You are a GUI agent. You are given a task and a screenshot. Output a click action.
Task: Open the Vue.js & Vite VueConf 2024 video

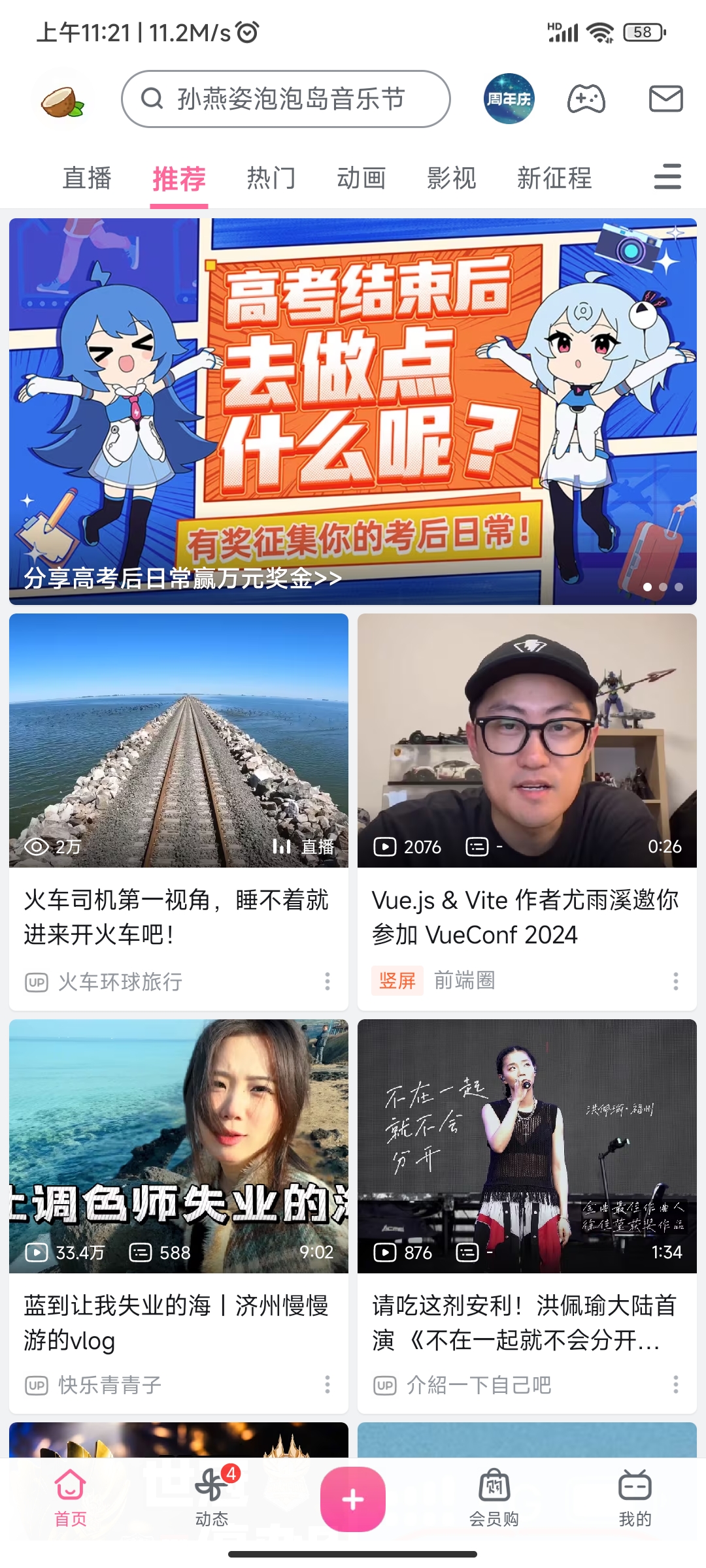point(527,812)
